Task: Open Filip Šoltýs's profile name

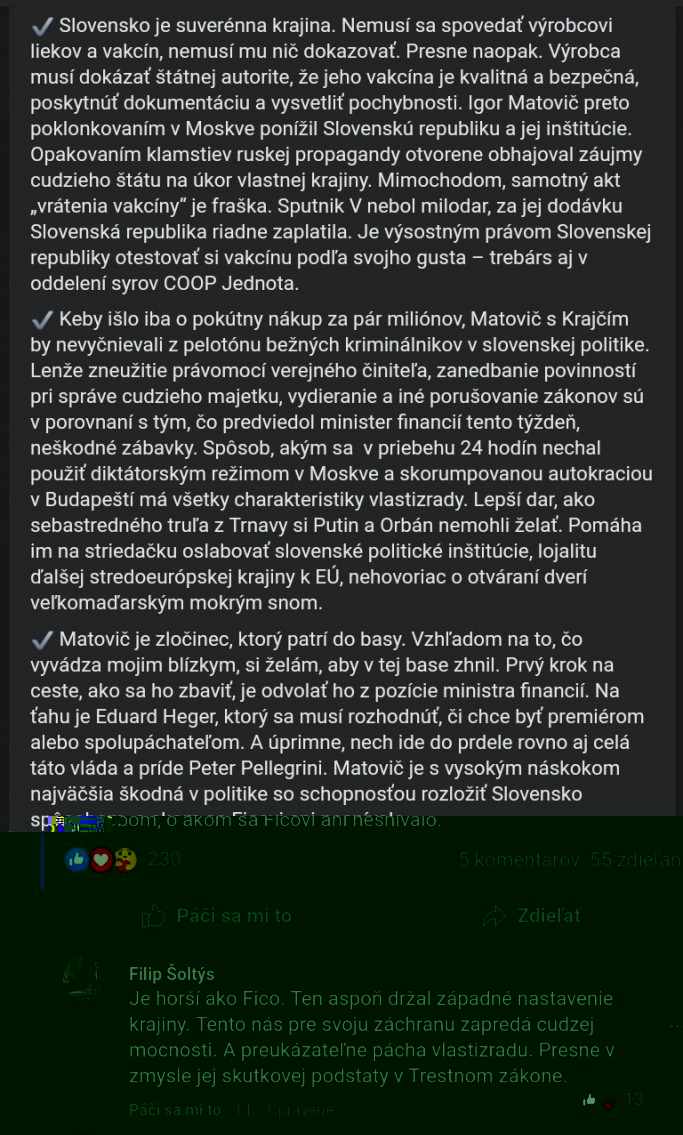Action: [171, 973]
